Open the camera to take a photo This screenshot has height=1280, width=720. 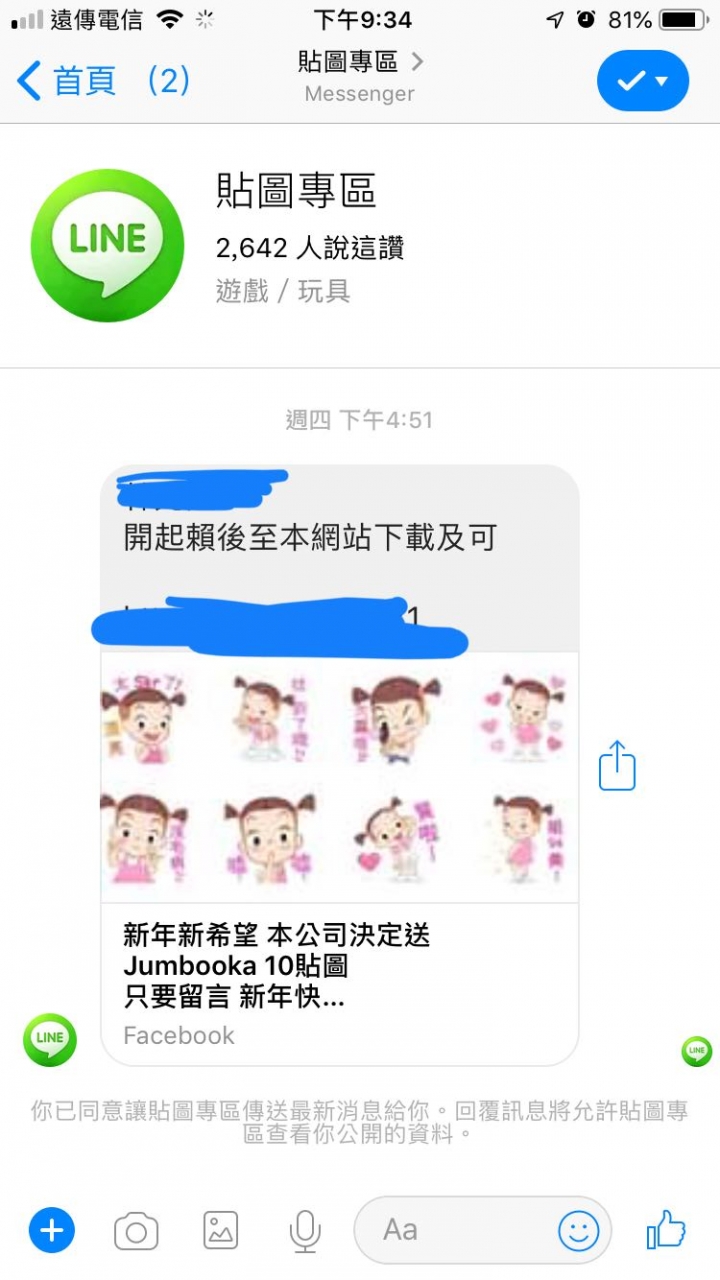(137, 1230)
